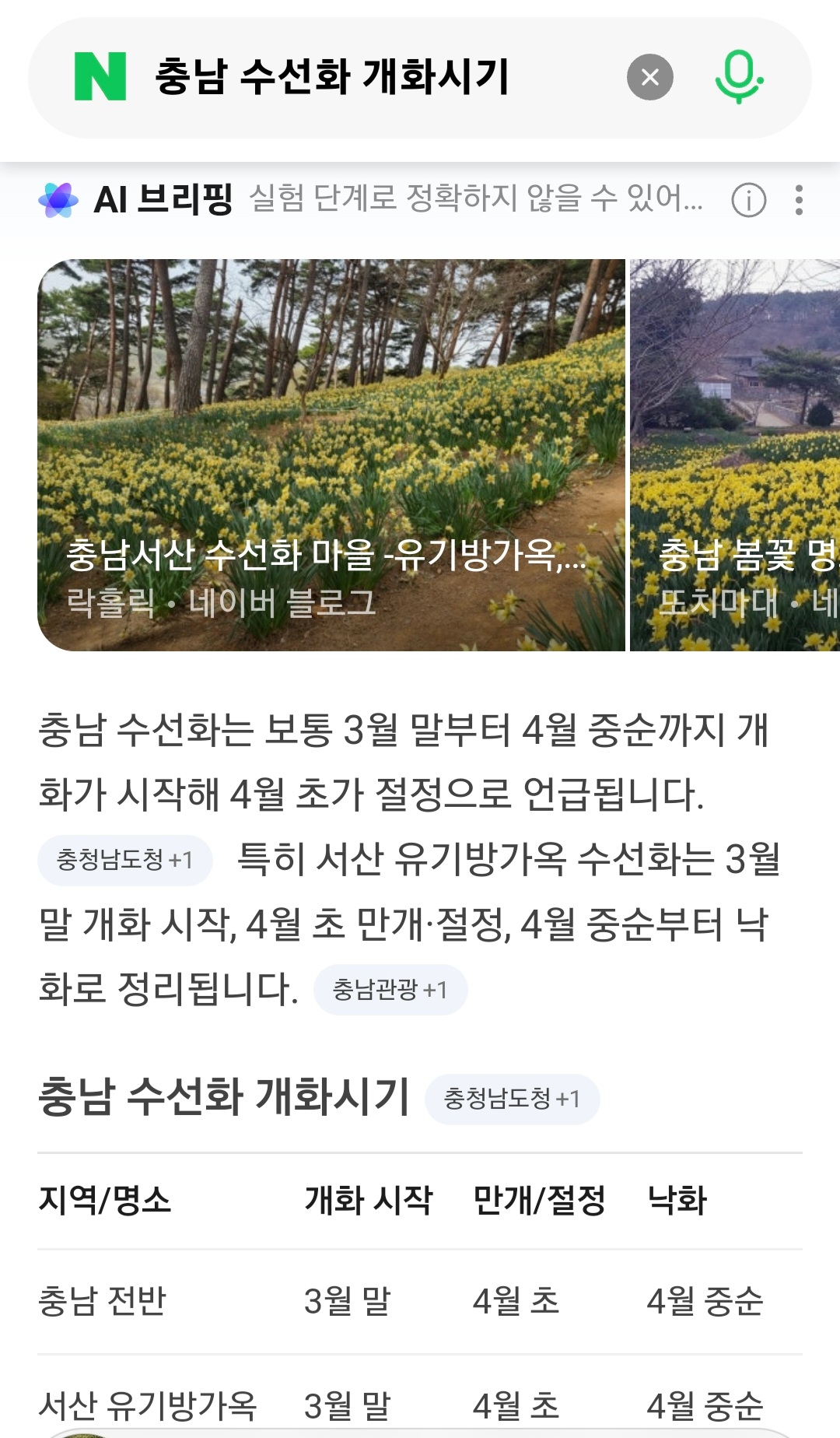This screenshot has height=1438, width=840.
Task: Open the 충청남도청 +1 chip beside the table heading
Action: [x=512, y=1099]
